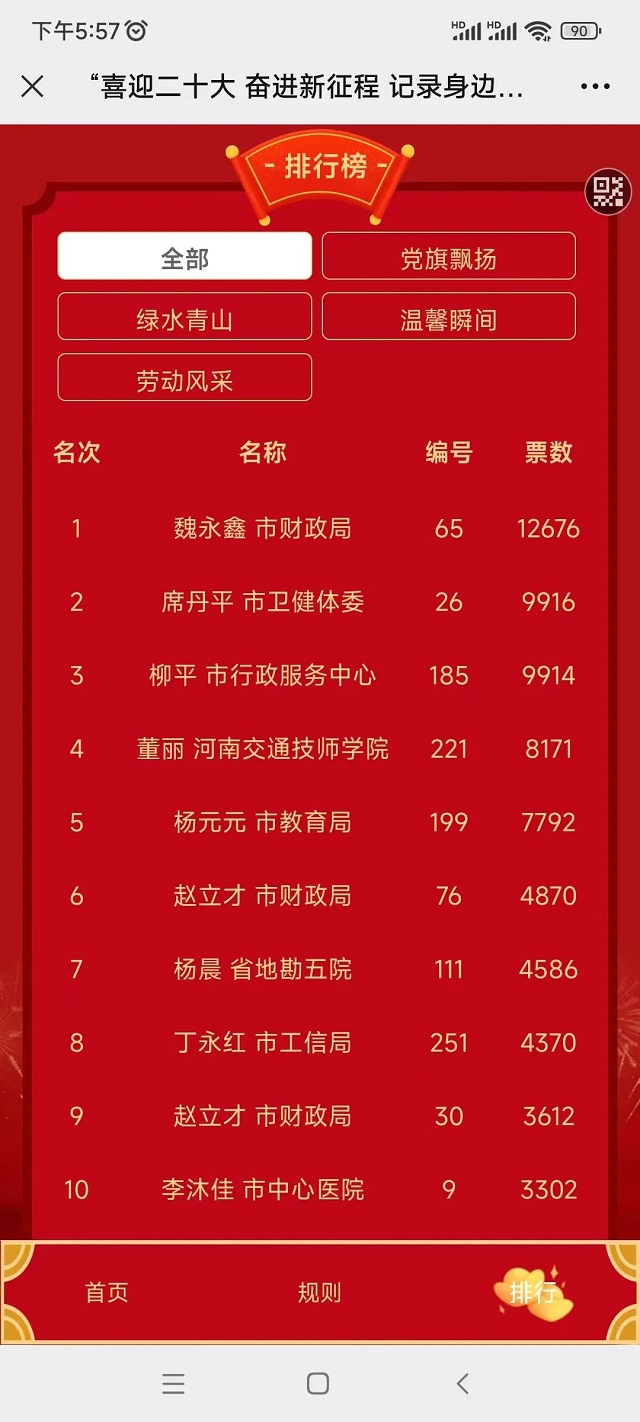Viewport: 640px width, 1422px height.
Task: Filter ranking by 党旗飘扬
Action: coord(448,256)
